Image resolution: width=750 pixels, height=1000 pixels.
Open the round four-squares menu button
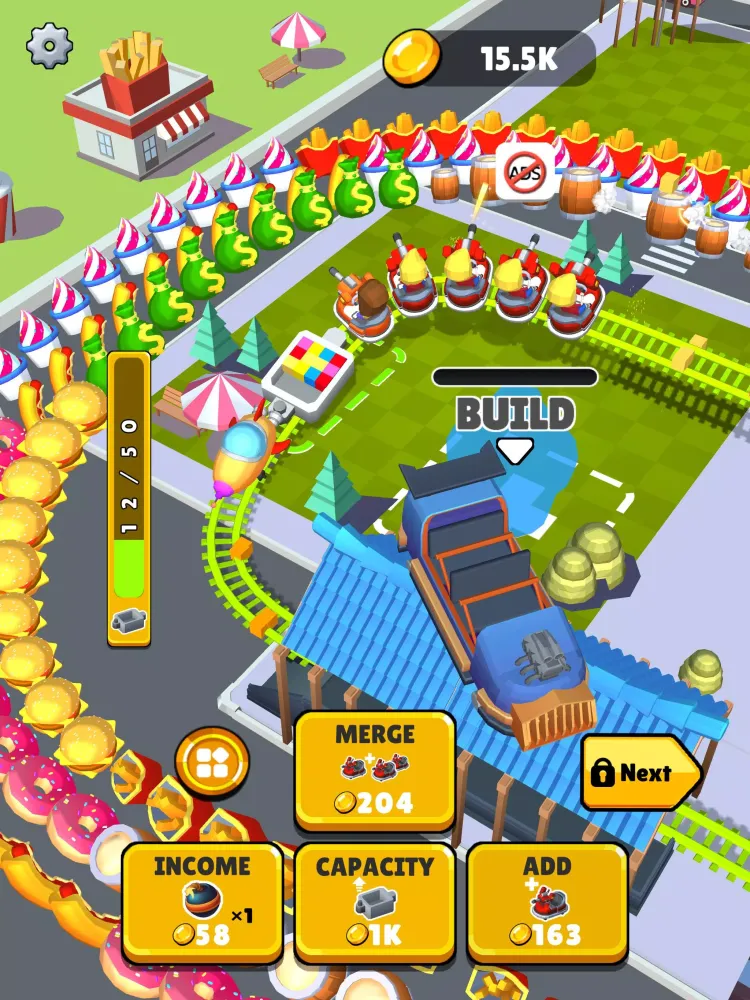[212, 763]
